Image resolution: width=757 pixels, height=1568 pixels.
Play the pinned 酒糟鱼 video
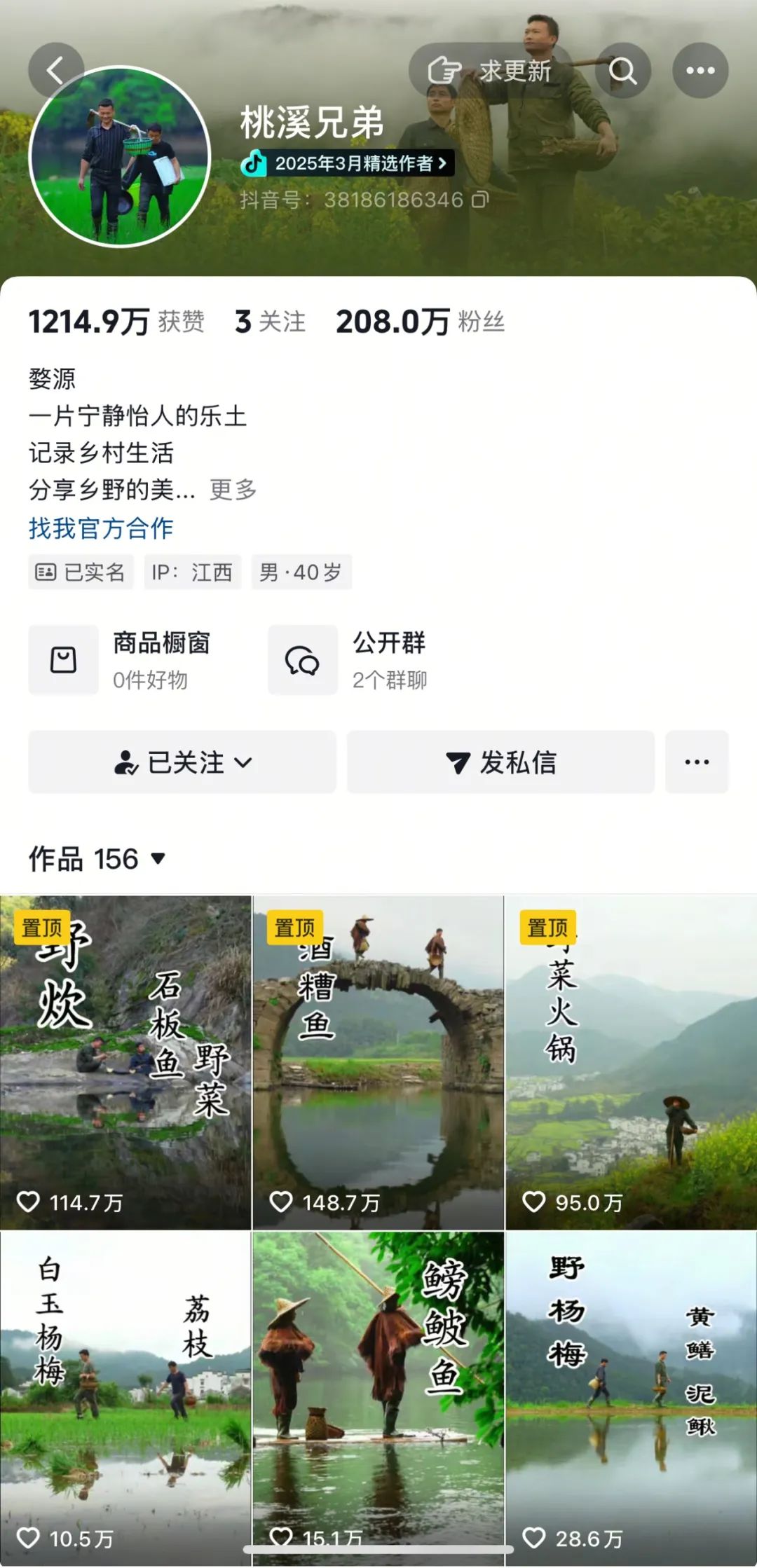[x=378, y=1062]
